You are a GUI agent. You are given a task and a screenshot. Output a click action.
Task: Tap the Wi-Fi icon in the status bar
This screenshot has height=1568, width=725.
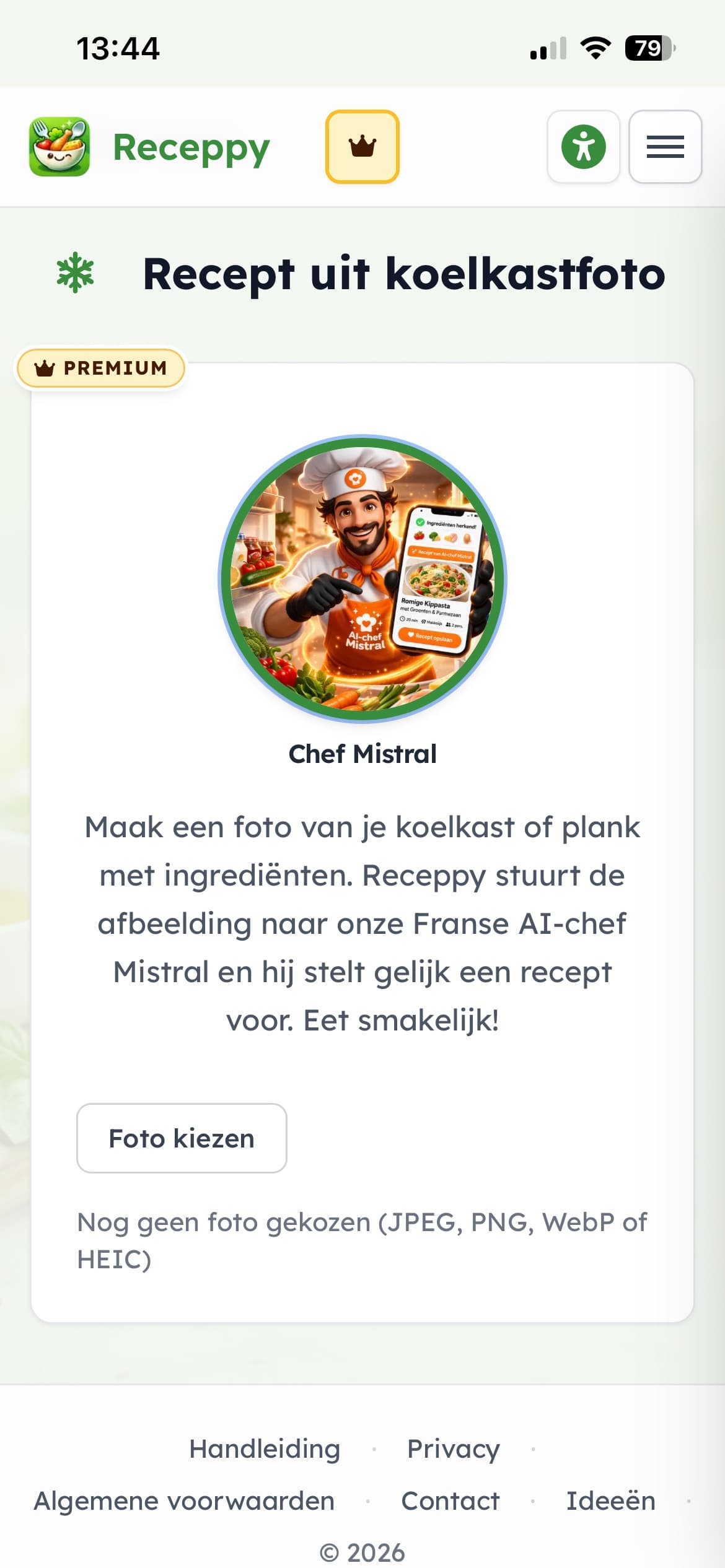coord(594,48)
